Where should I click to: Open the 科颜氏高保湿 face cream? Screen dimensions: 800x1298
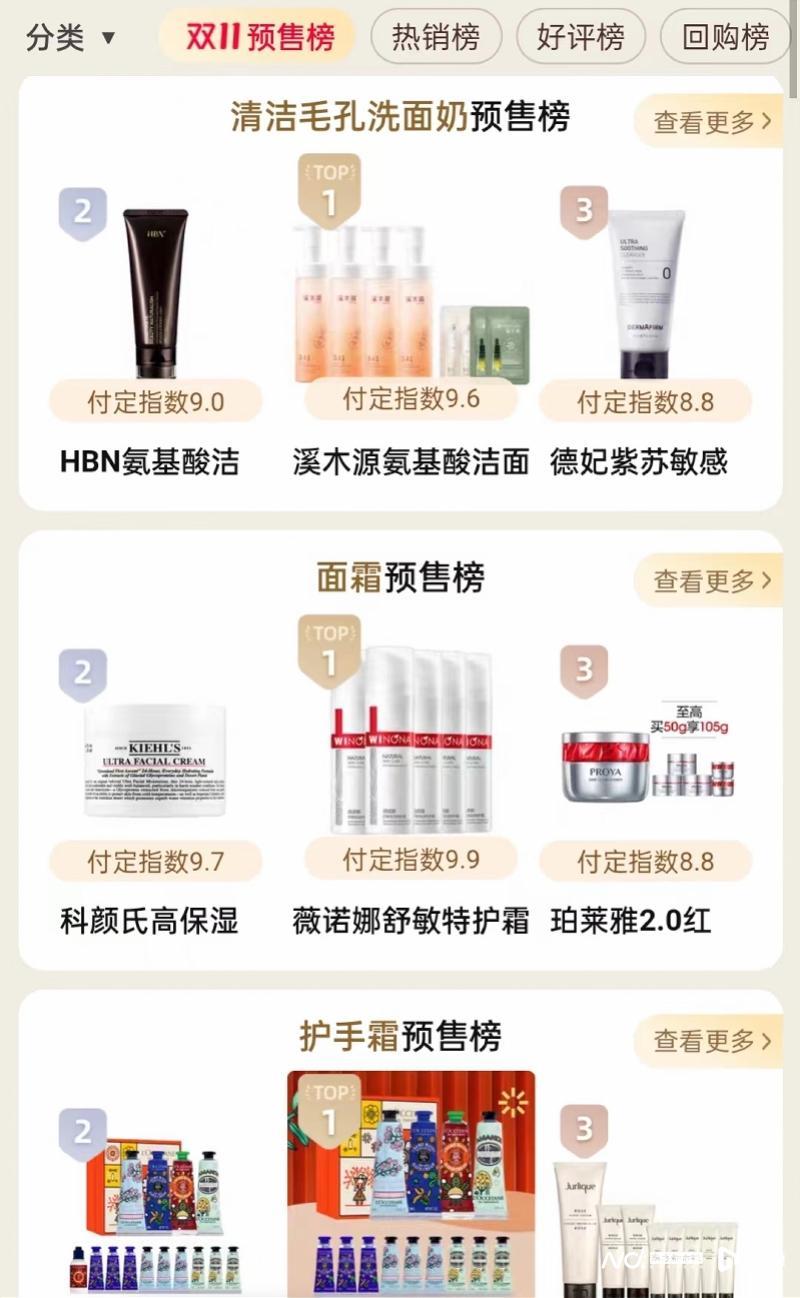155,760
